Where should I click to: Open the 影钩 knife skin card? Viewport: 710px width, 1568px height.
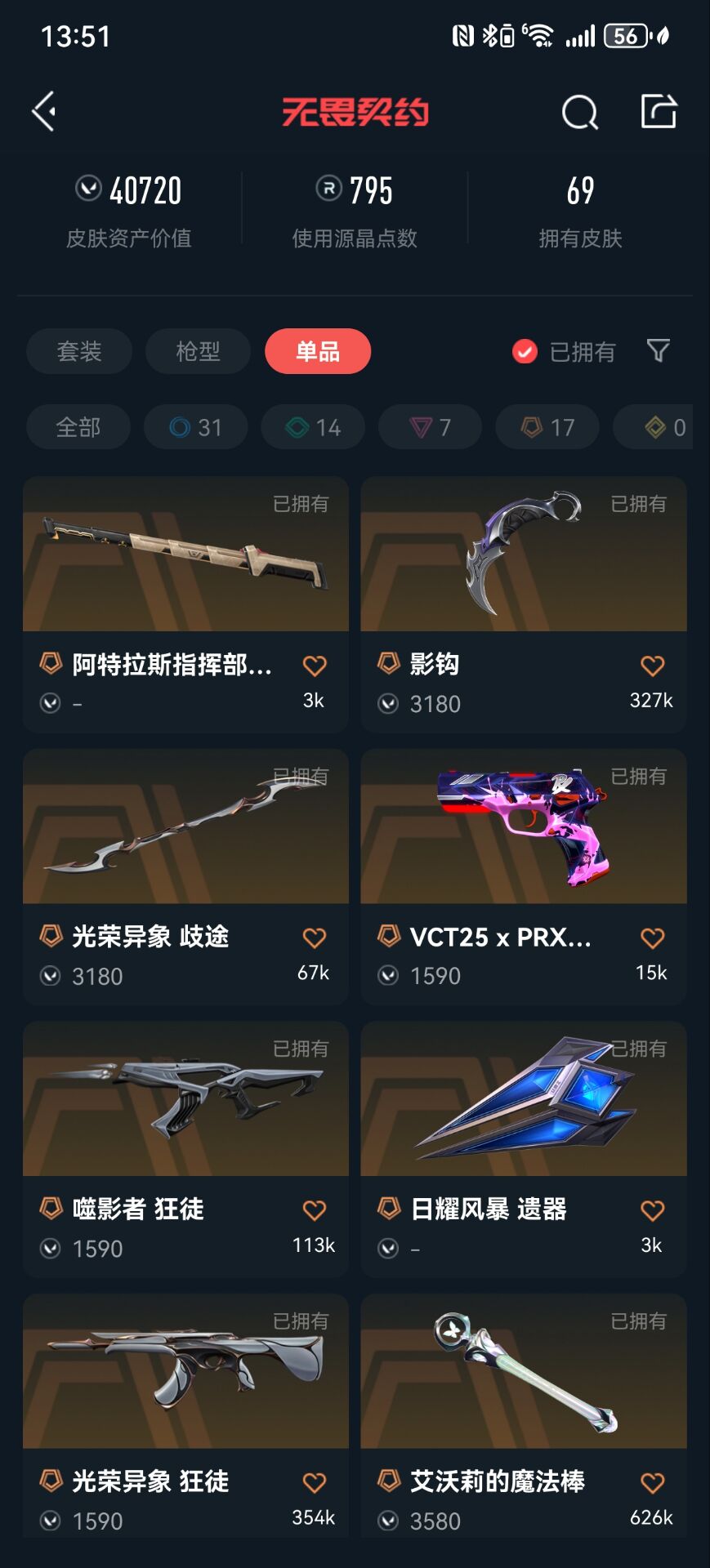pyautogui.click(x=524, y=604)
